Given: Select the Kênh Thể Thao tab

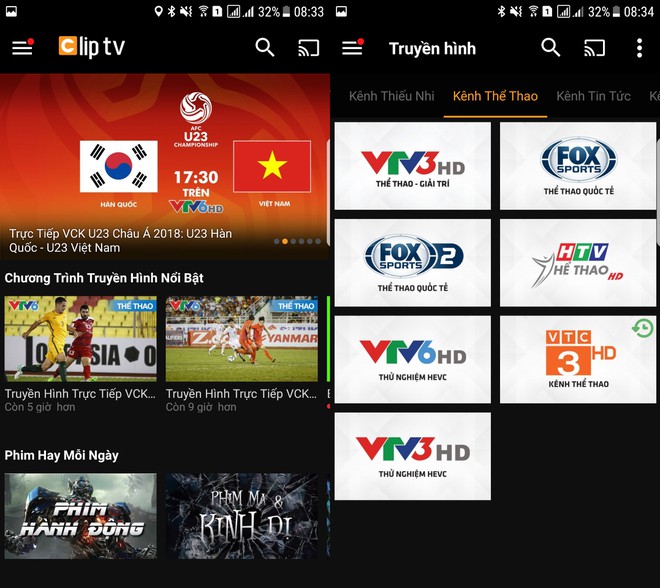Looking at the screenshot, I should coord(495,96).
